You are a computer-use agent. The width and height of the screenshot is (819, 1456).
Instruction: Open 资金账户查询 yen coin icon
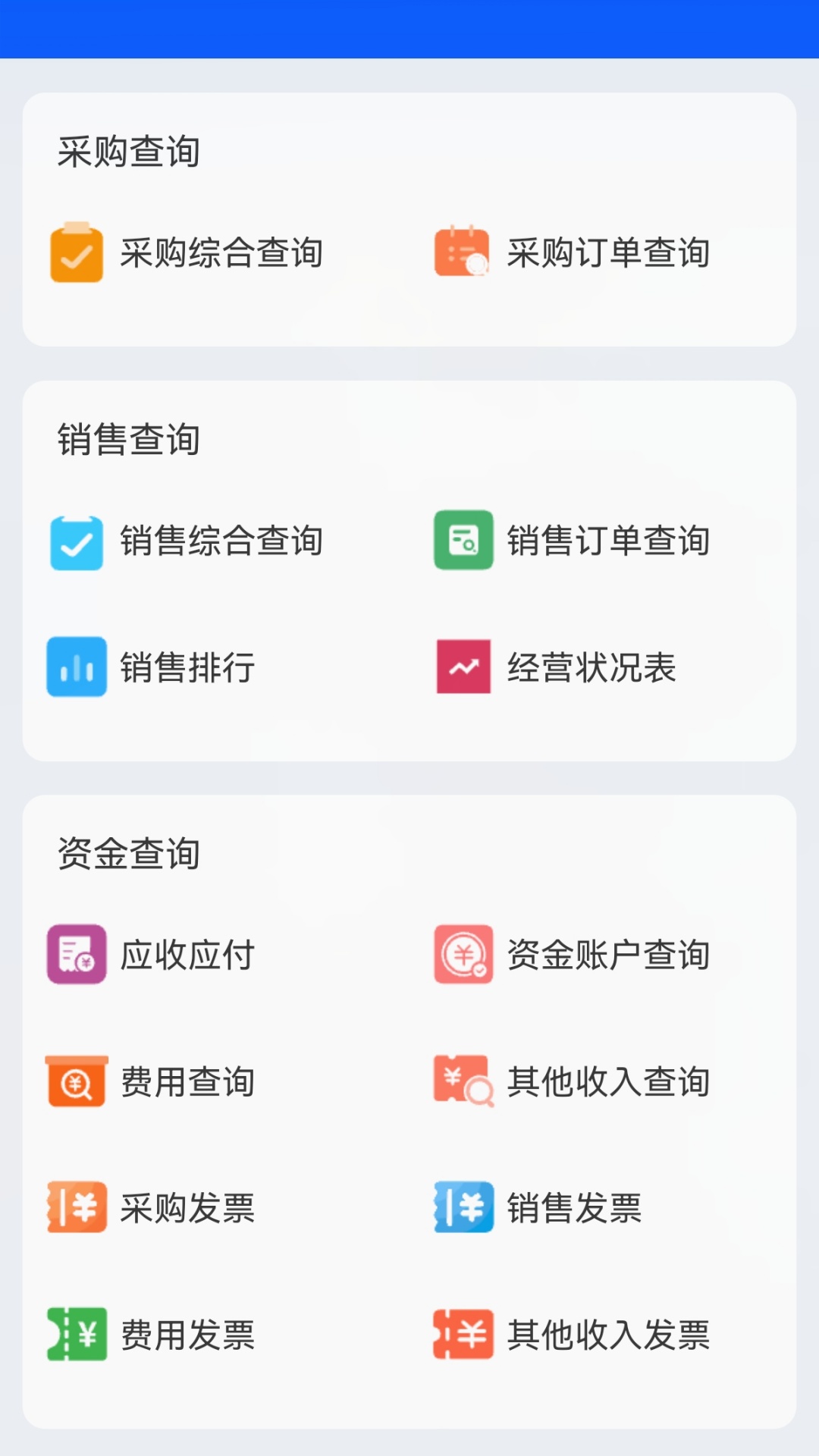[463, 955]
